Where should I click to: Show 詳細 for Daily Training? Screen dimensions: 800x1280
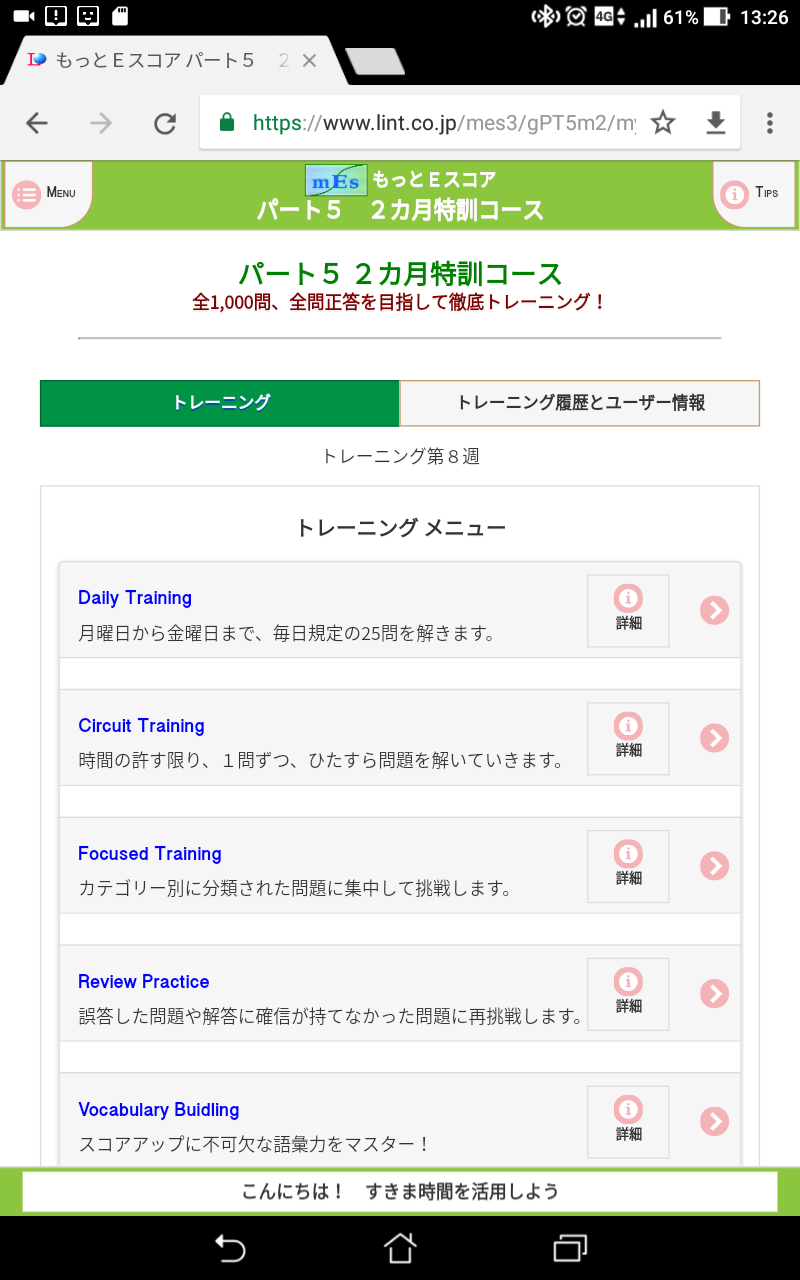pyautogui.click(x=628, y=610)
